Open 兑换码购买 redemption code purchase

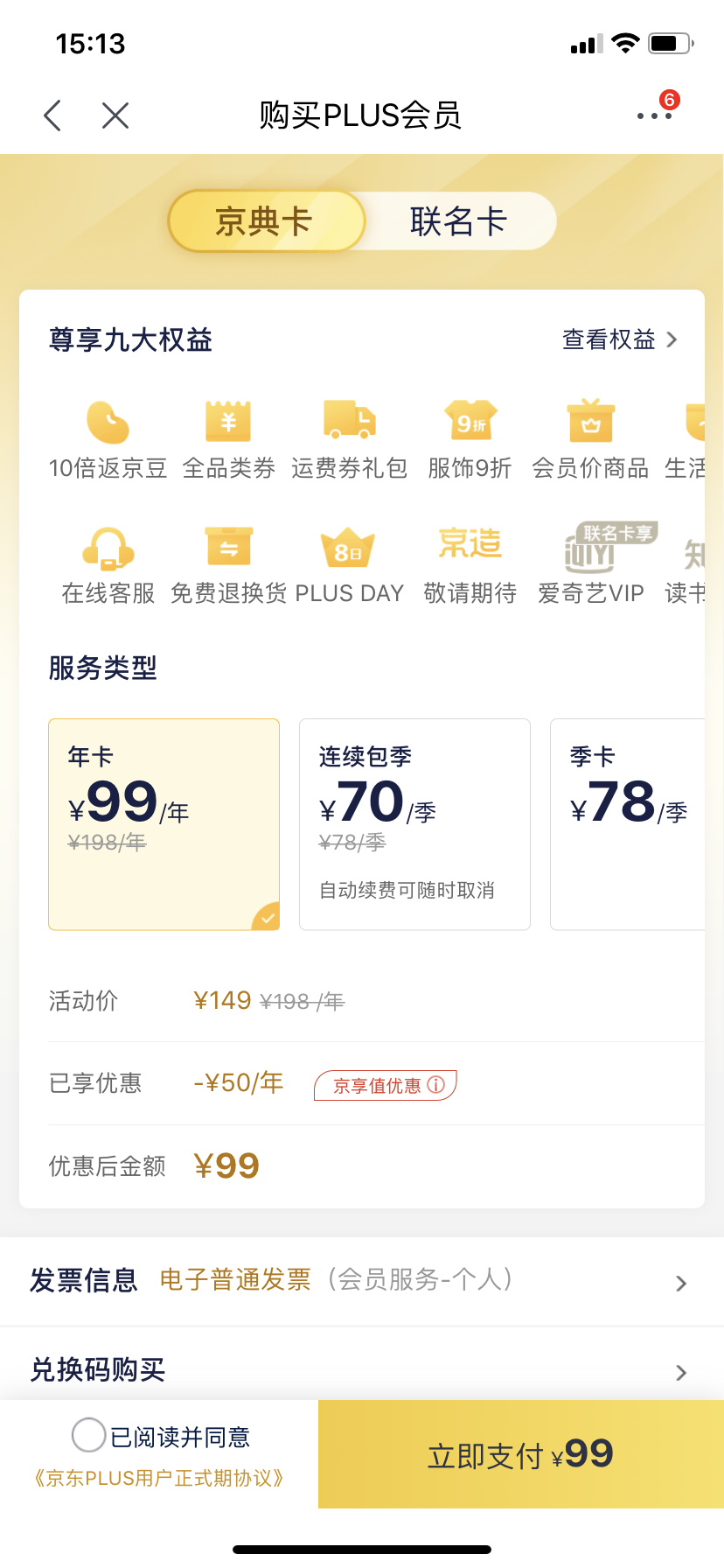pyautogui.click(x=362, y=1369)
